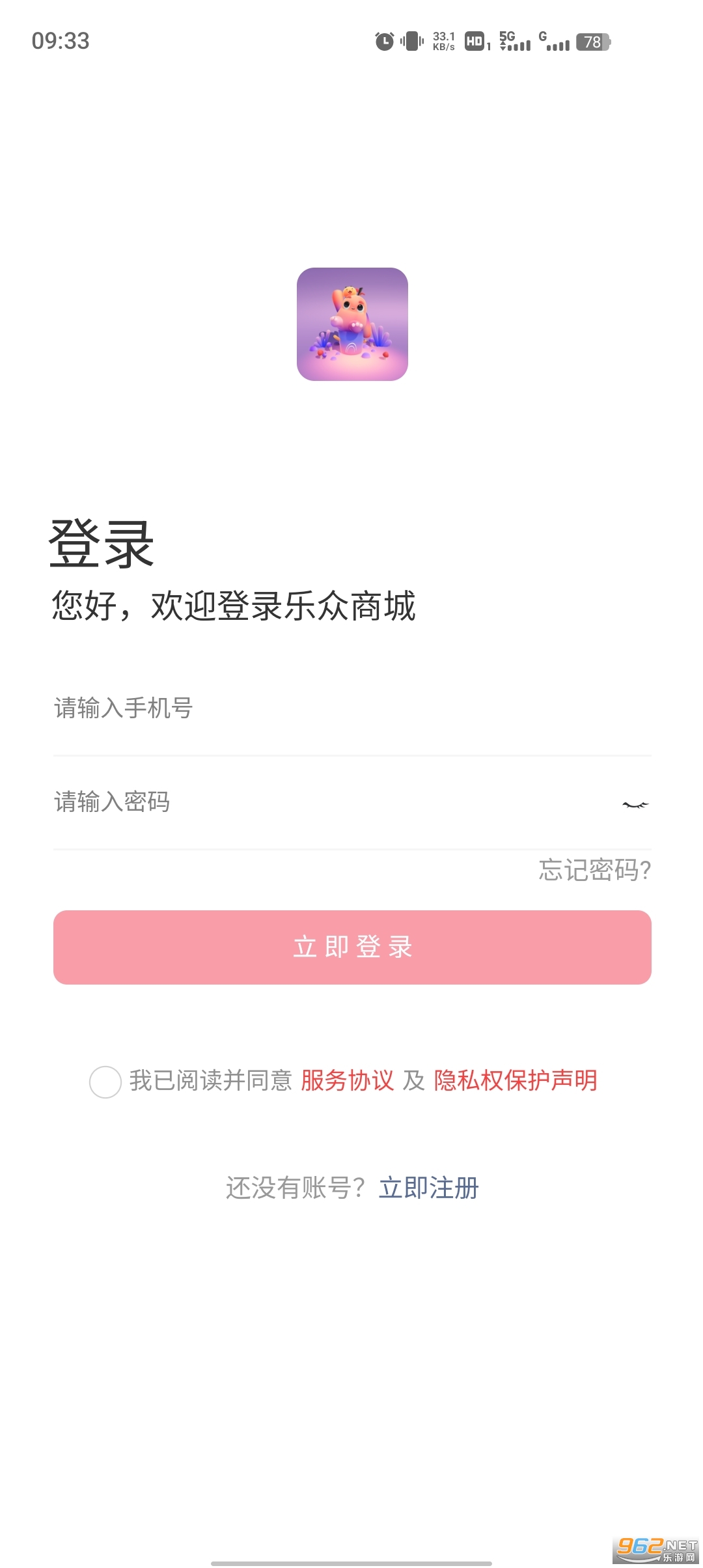Image resolution: width=703 pixels, height=1568 pixels.
Task: Tap the battery indicator showing 78
Action: (x=592, y=42)
